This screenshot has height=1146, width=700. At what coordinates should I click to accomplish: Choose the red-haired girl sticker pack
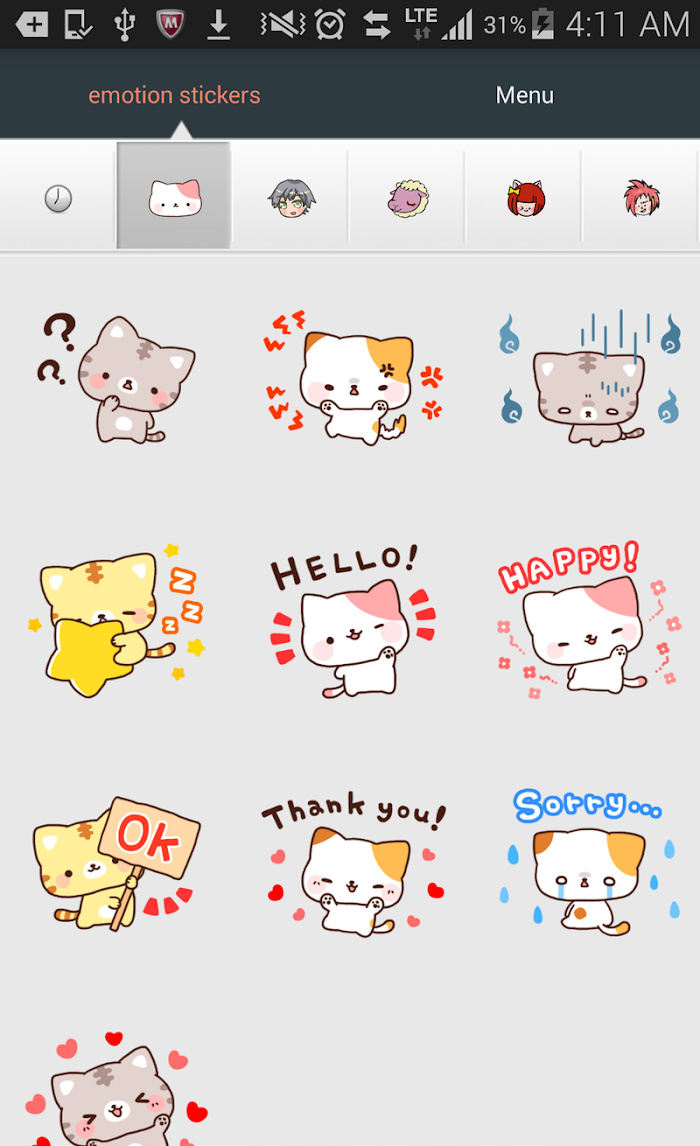pos(525,198)
